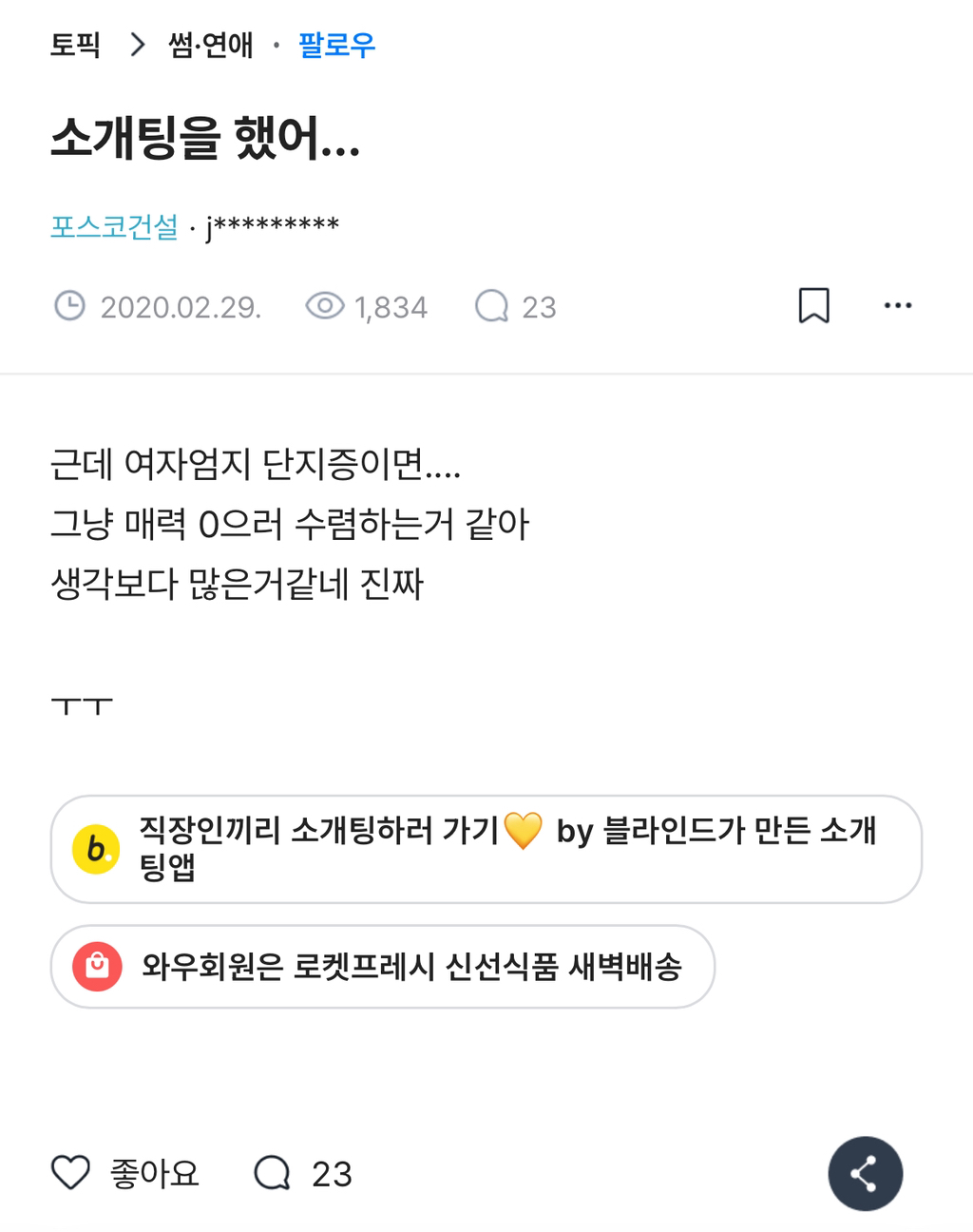Tap the share icon at bottom right
The image size is (973, 1232).
pos(864,1173)
